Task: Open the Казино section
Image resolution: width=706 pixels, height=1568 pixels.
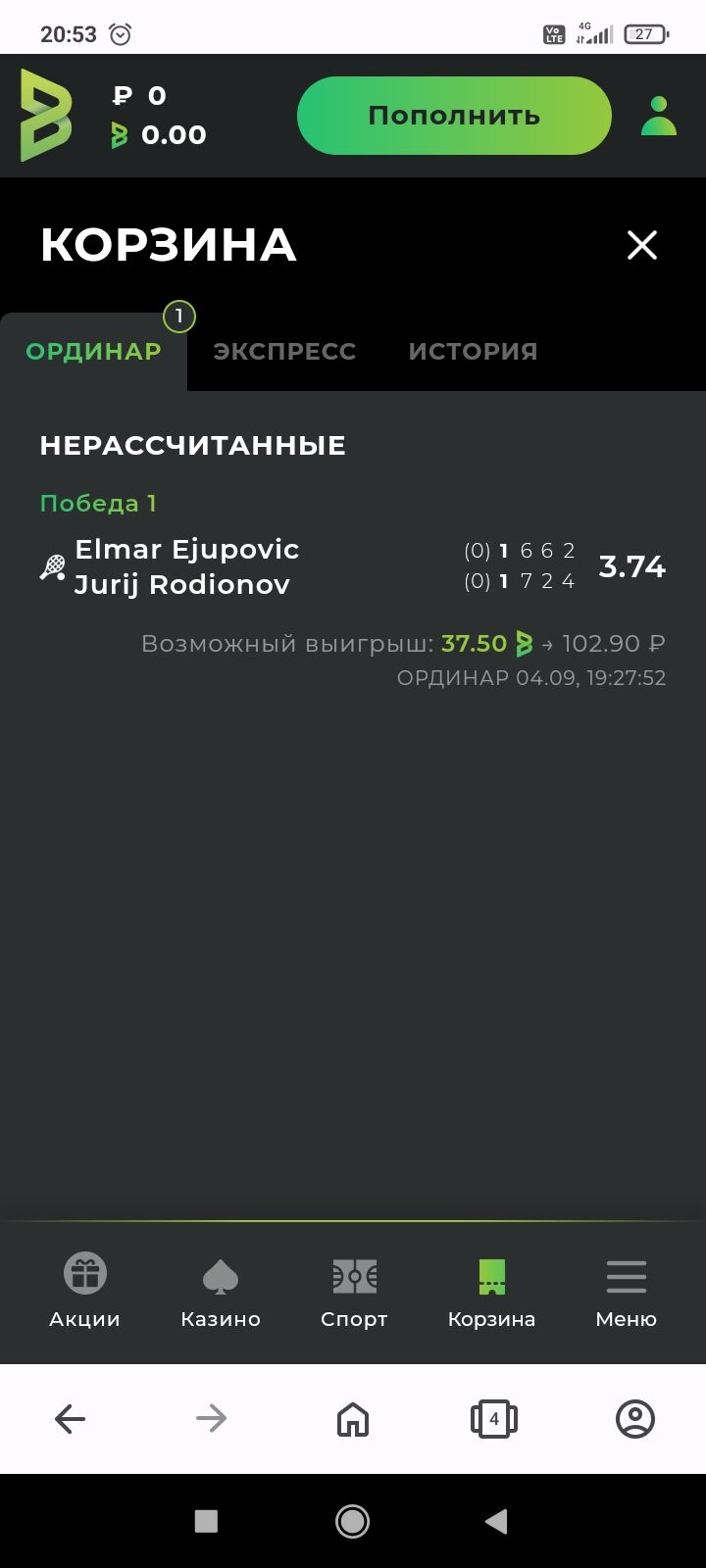Action: pyautogui.click(x=221, y=1292)
